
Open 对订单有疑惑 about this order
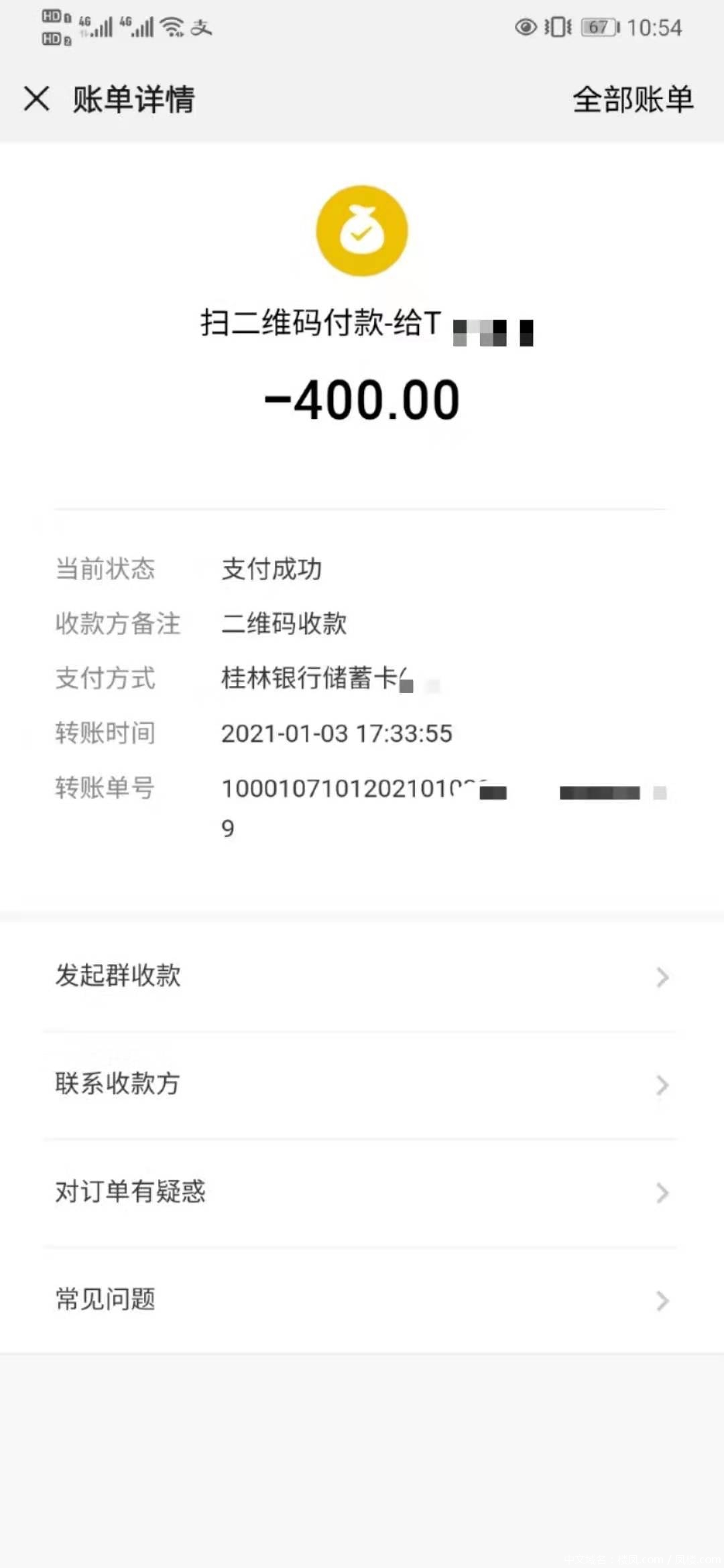click(x=362, y=1192)
